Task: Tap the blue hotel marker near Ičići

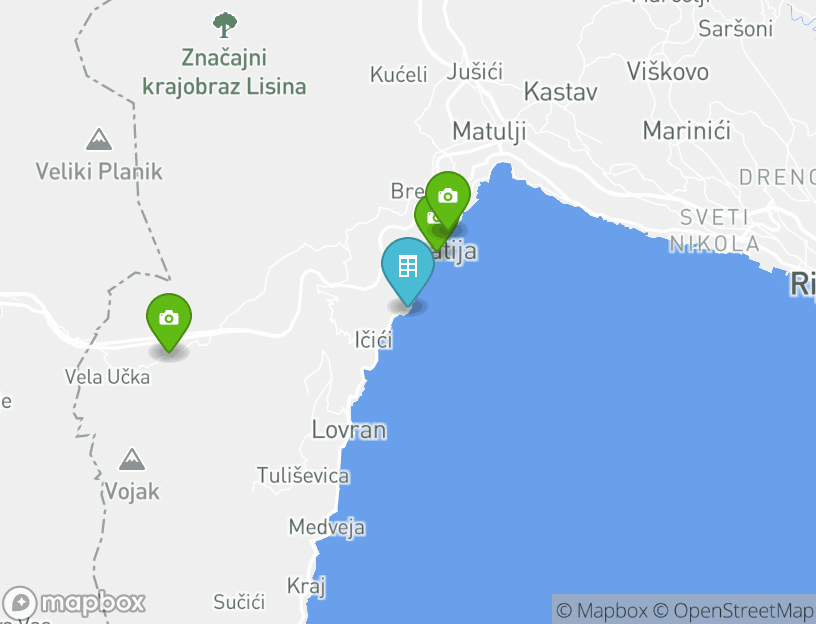Action: tap(407, 268)
